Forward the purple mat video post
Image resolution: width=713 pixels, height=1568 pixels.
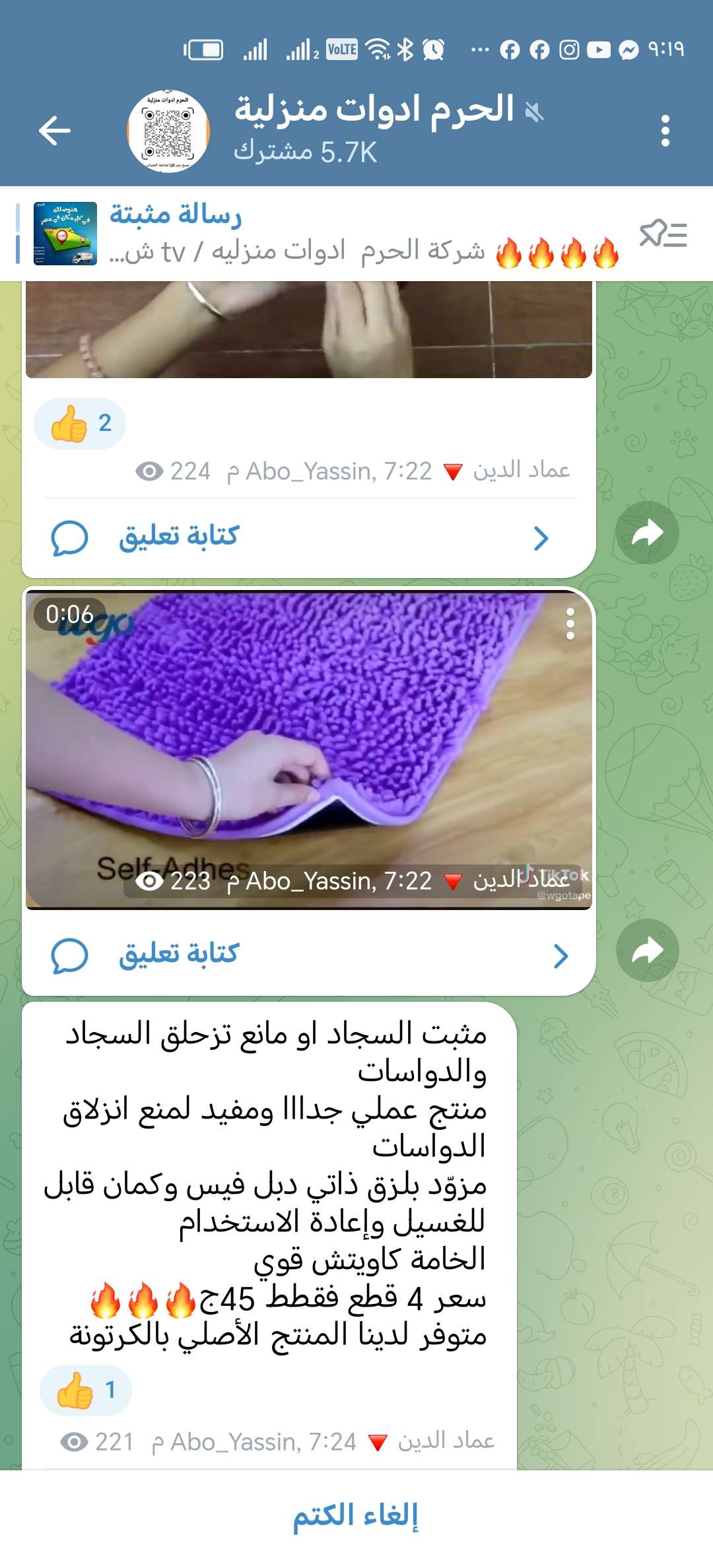pos(647,950)
